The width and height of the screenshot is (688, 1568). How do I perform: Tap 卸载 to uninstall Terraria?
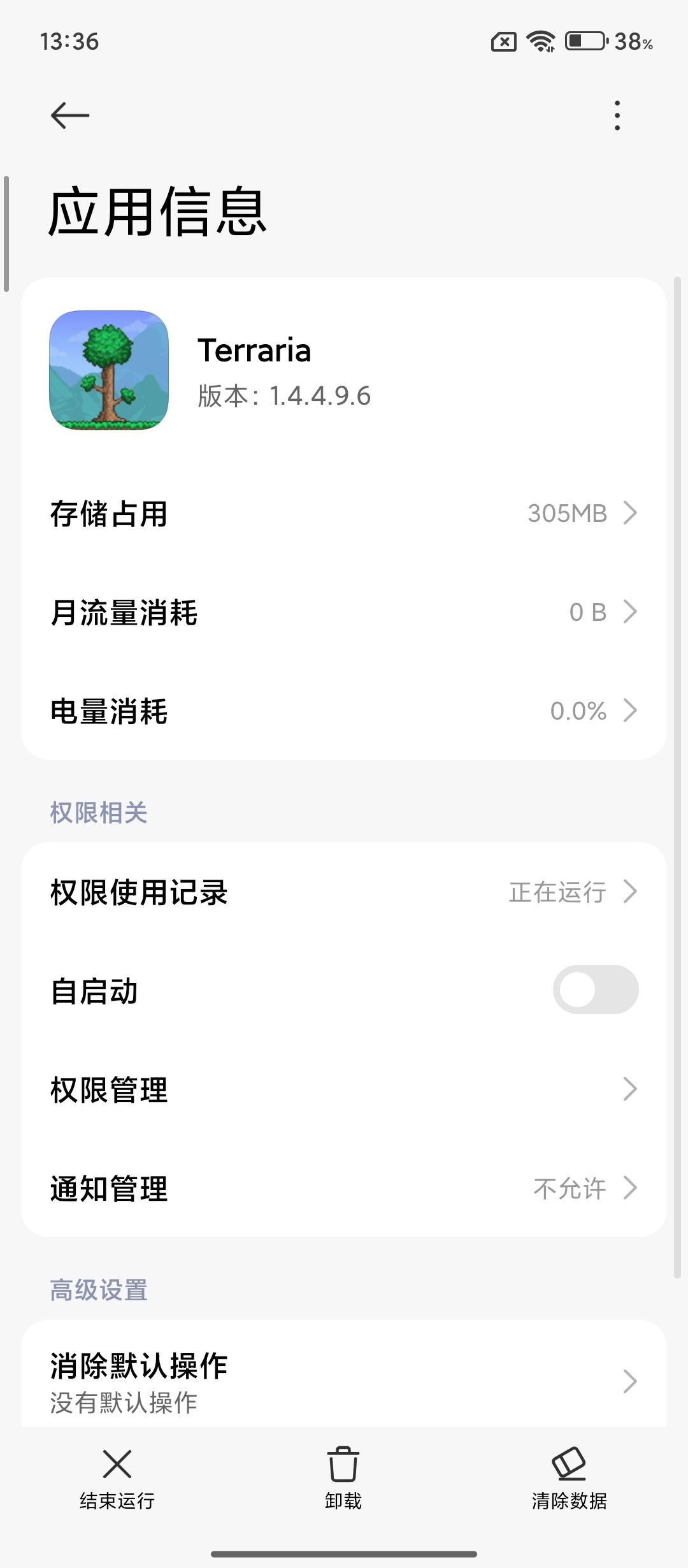pyautogui.click(x=343, y=1479)
